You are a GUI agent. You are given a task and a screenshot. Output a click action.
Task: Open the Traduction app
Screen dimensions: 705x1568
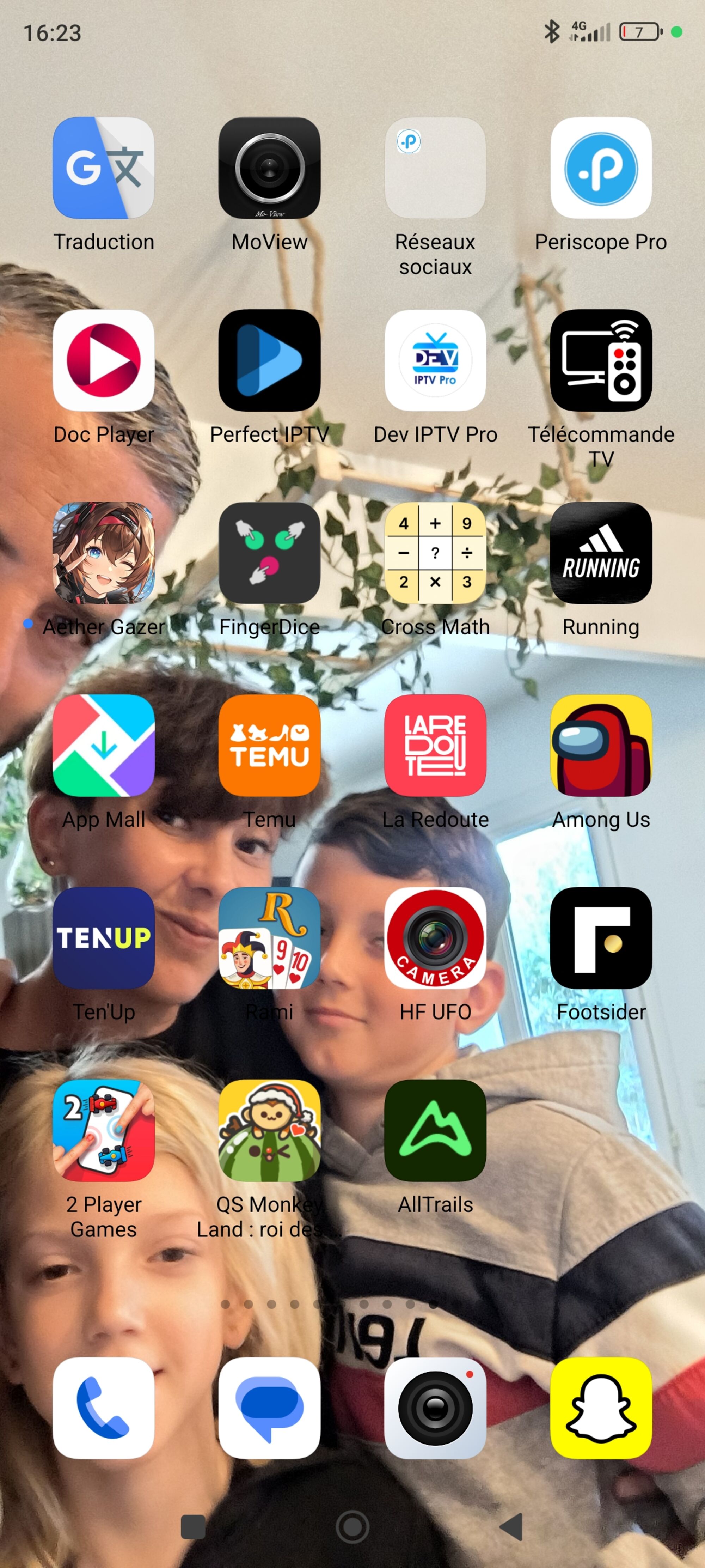(x=103, y=168)
